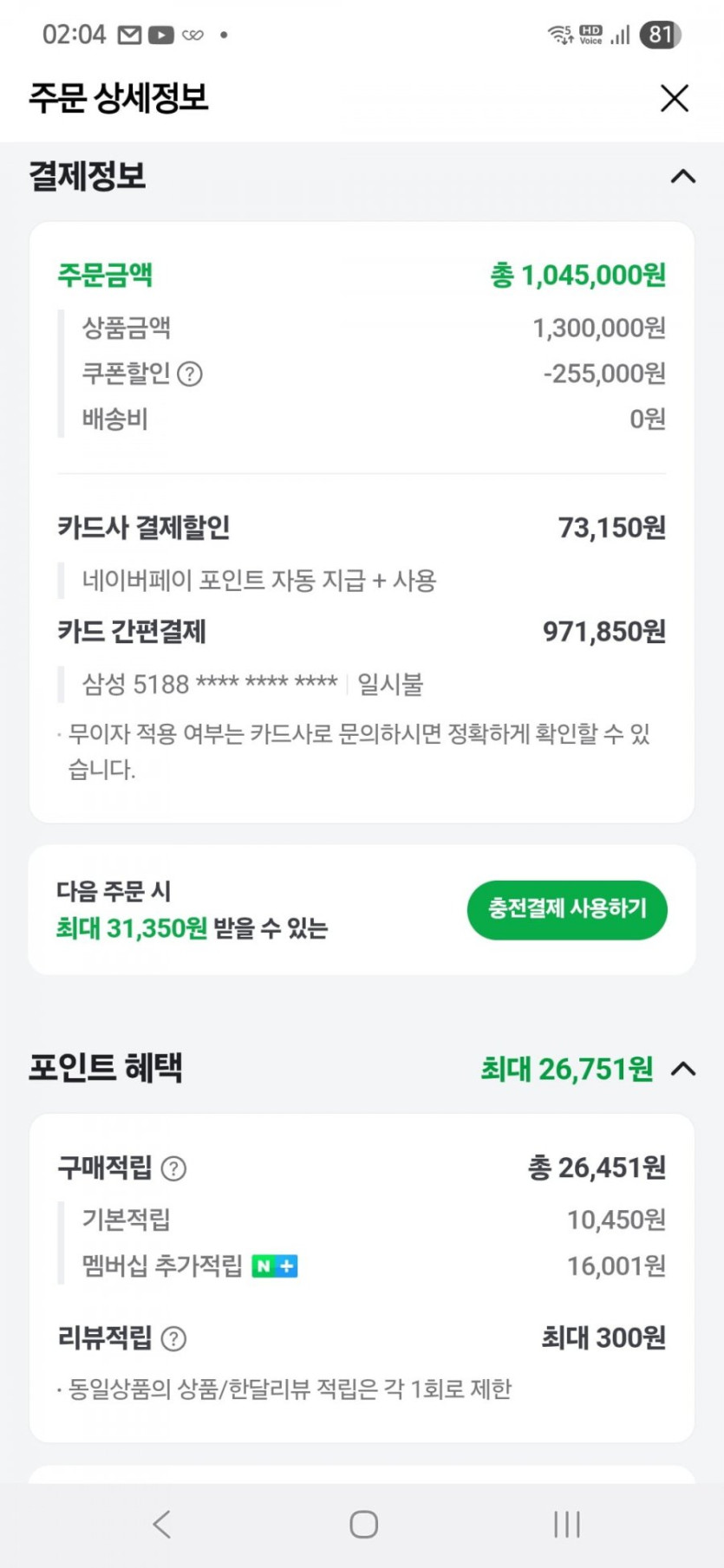Show the 구매적립 help tooltip
Screen dimensions: 724x1568
[174, 1168]
